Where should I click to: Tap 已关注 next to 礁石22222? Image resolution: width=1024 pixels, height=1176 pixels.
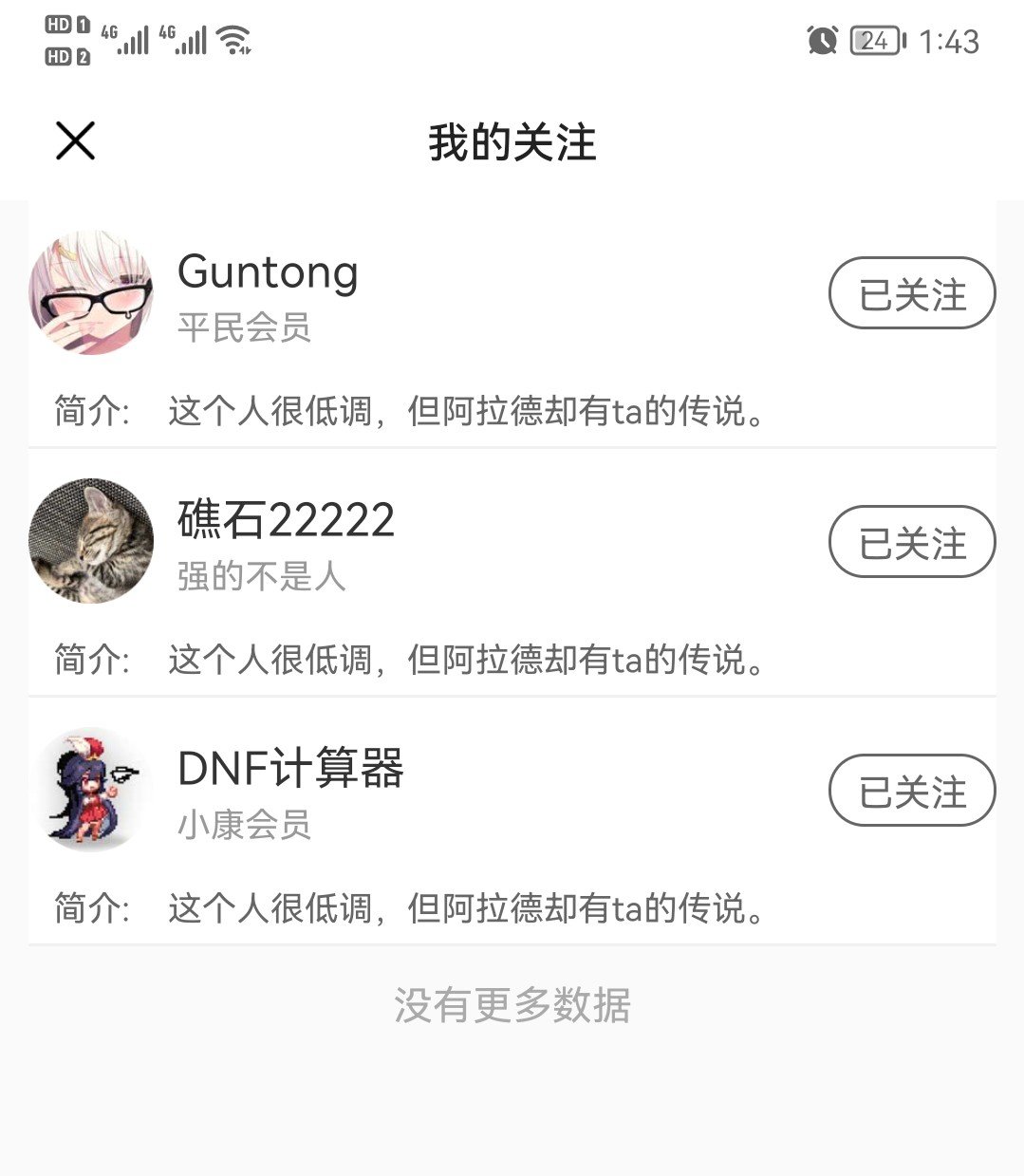[x=912, y=542]
